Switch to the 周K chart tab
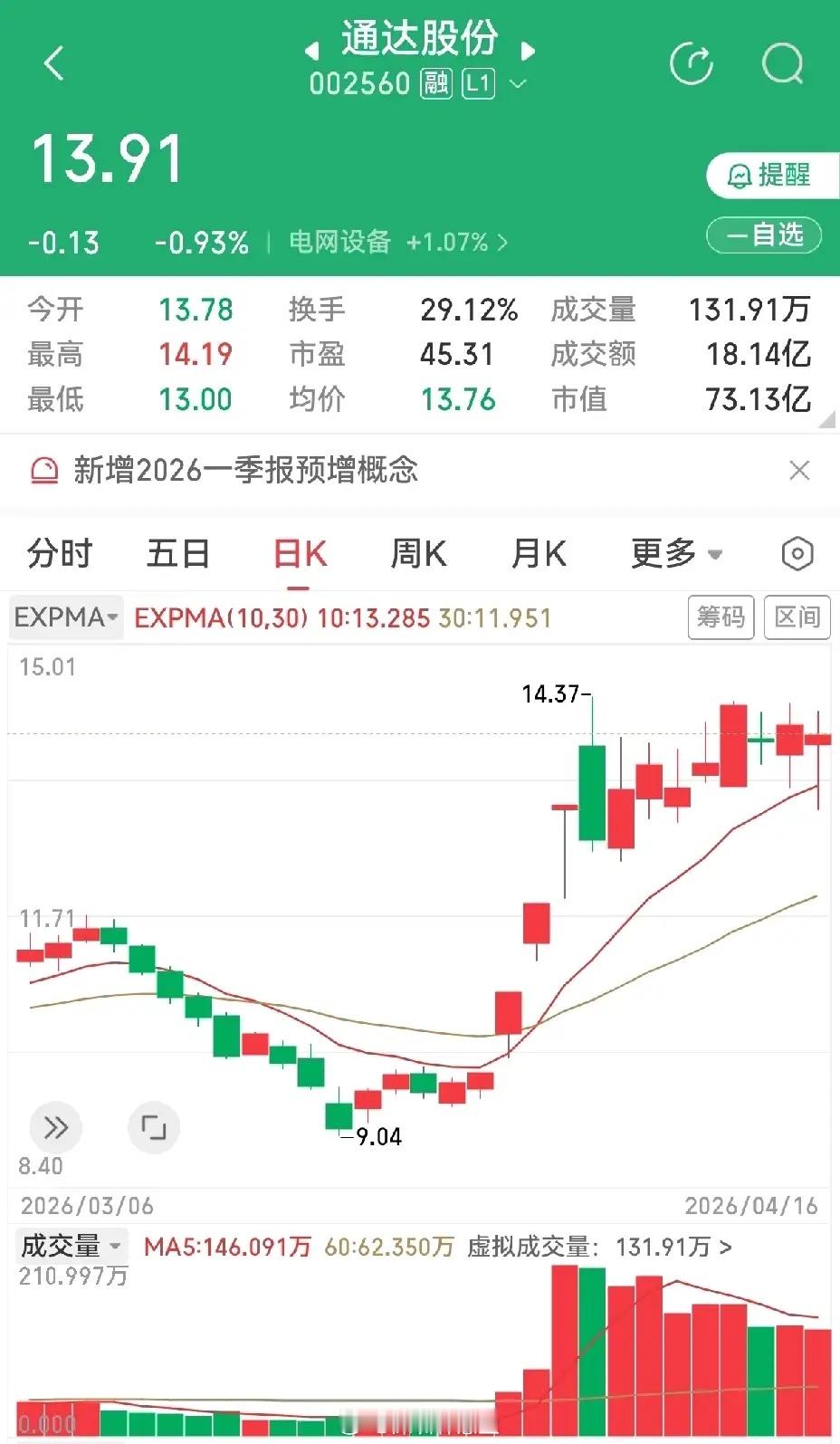 418,553
